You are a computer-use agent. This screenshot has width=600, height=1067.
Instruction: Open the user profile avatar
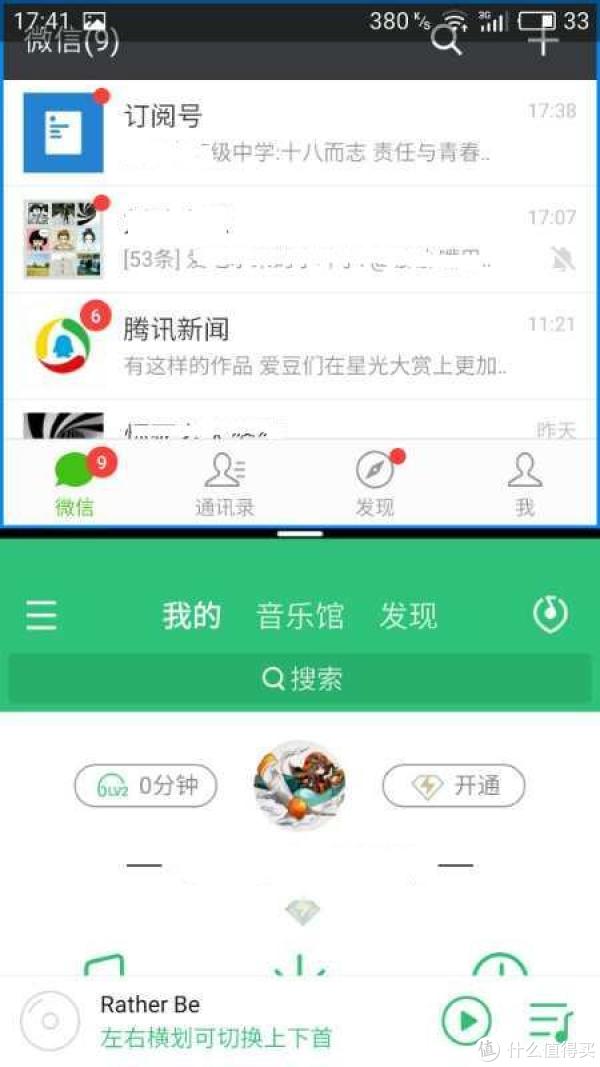[300, 785]
